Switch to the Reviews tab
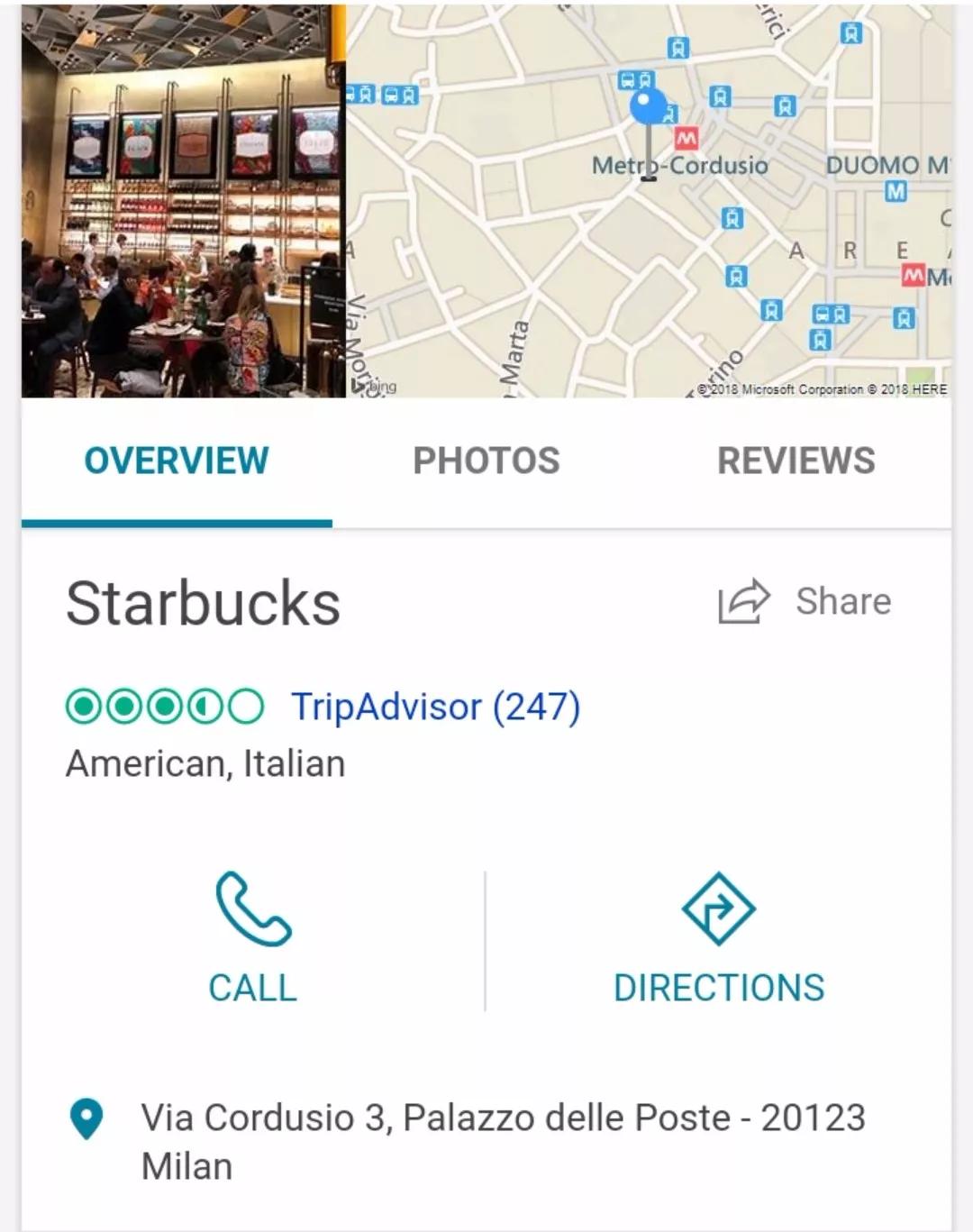The height and width of the screenshot is (1232, 973). (796, 461)
